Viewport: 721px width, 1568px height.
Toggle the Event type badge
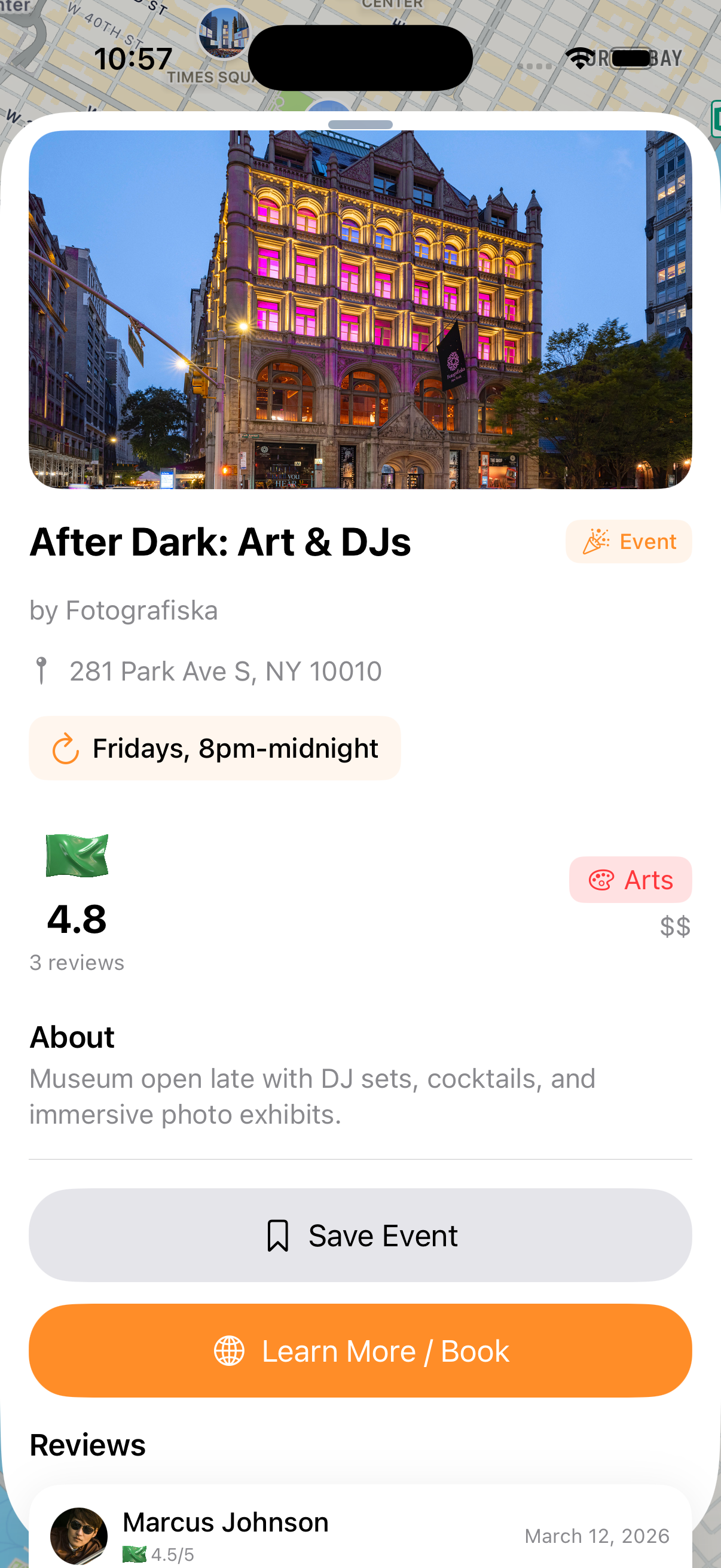628,541
